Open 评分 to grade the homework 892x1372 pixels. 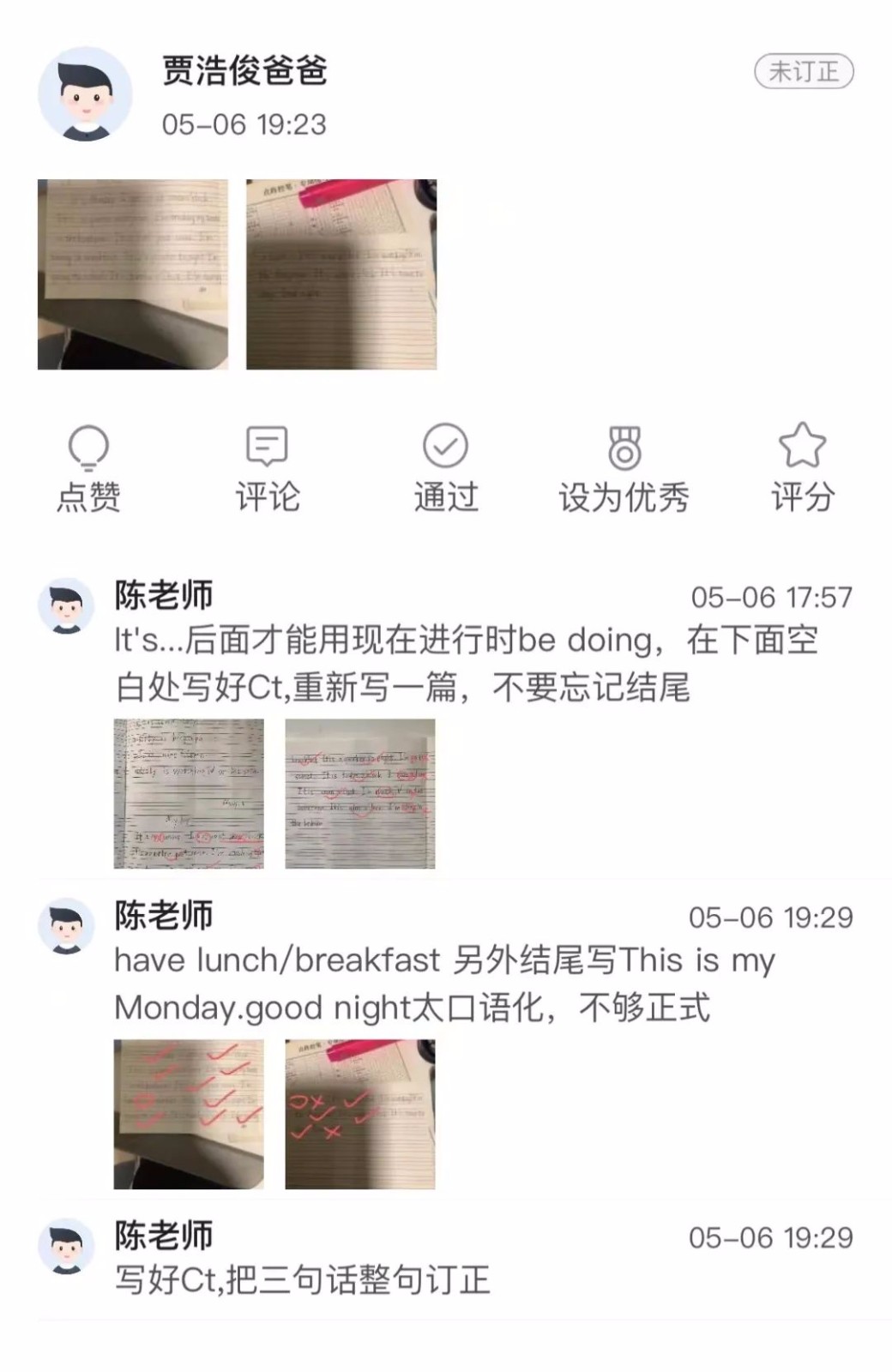802,467
